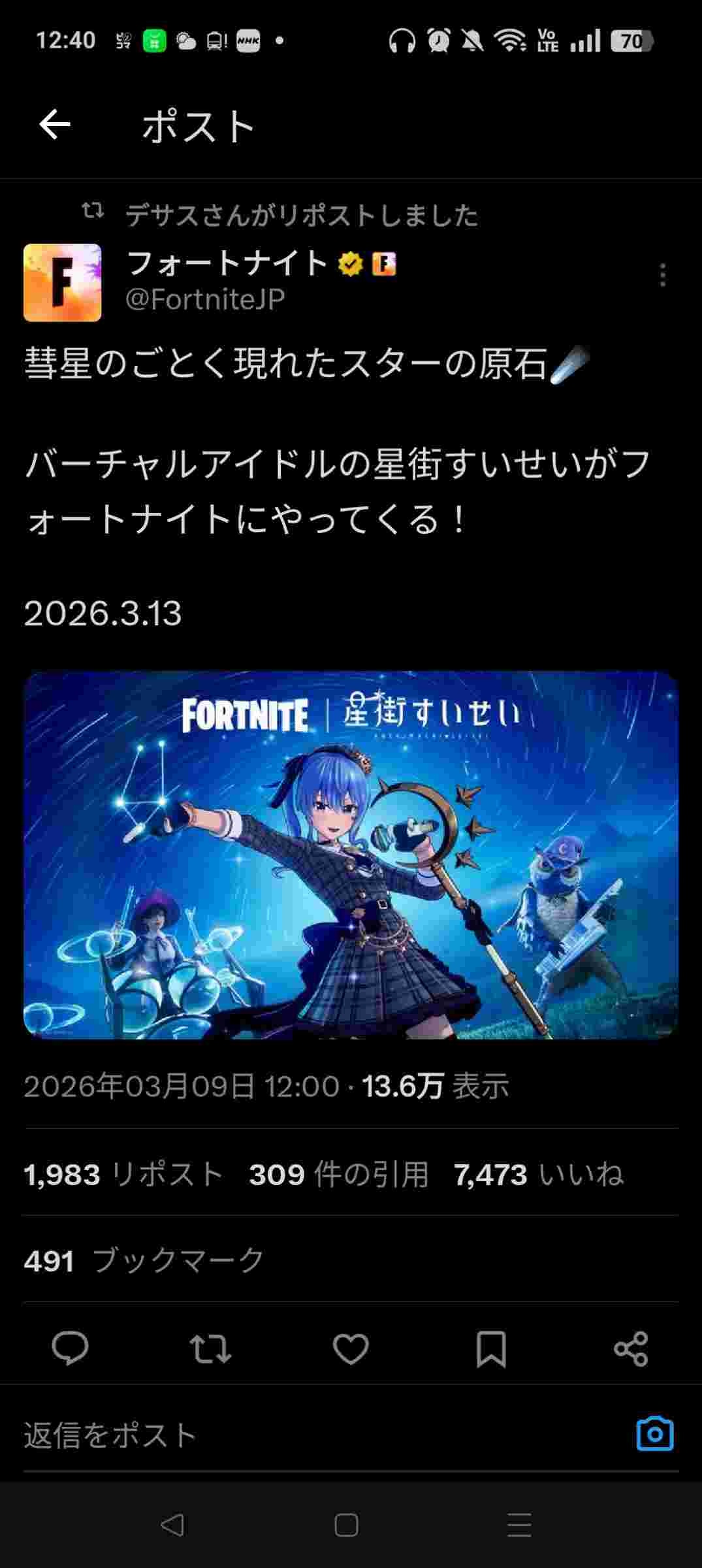Go back using the top arrow
Viewport: 702px width, 1568px height.
(x=55, y=125)
